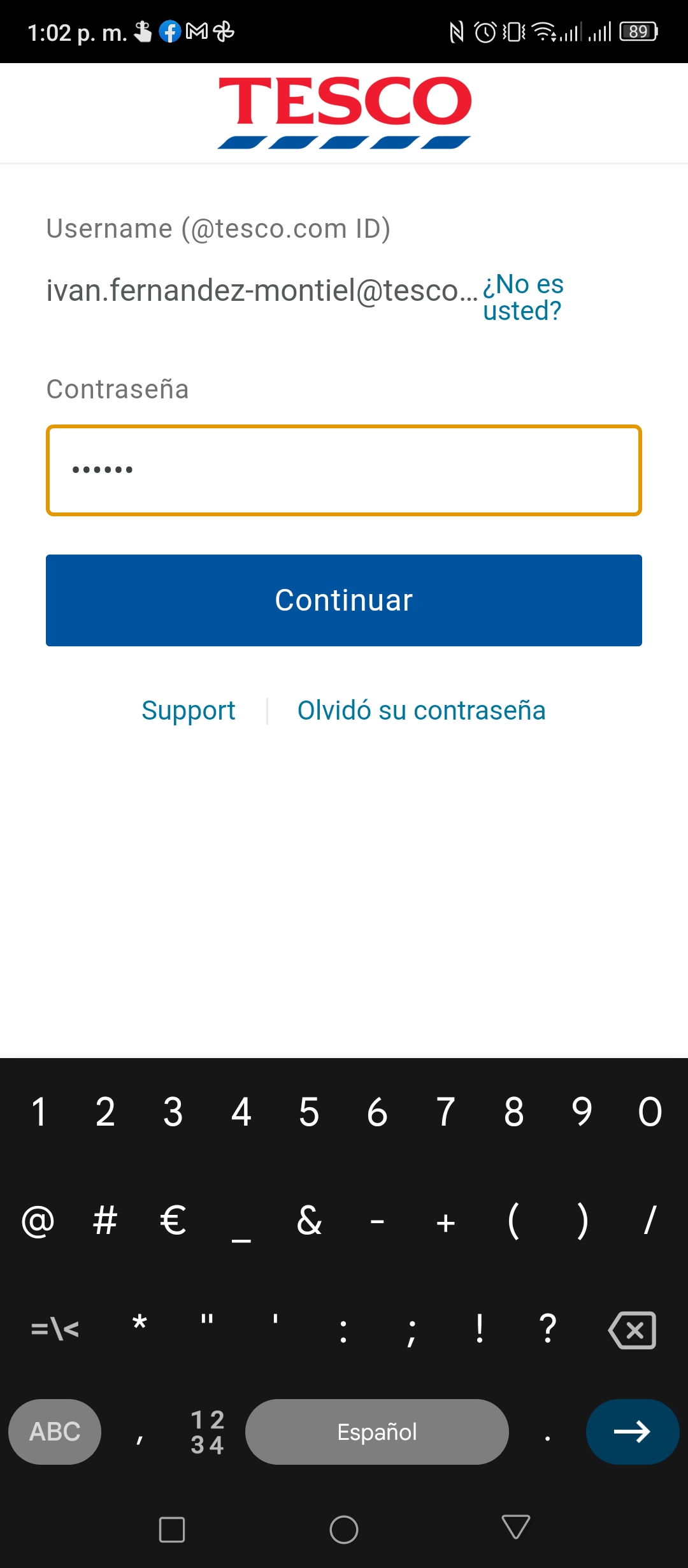Delete a character with the backspace key
The height and width of the screenshot is (1568, 688).
coord(633,1330)
